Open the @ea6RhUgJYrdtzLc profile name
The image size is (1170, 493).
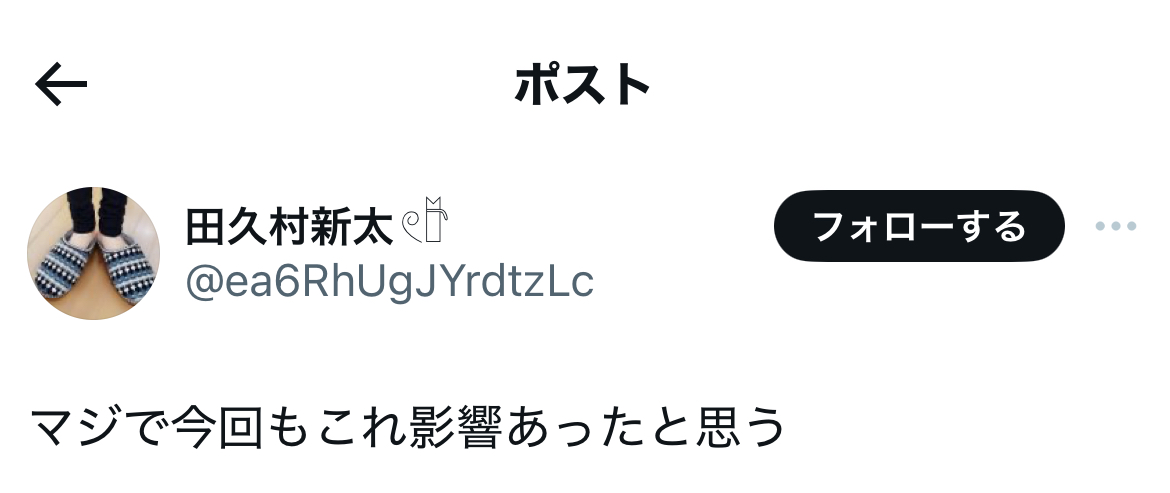click(390, 283)
